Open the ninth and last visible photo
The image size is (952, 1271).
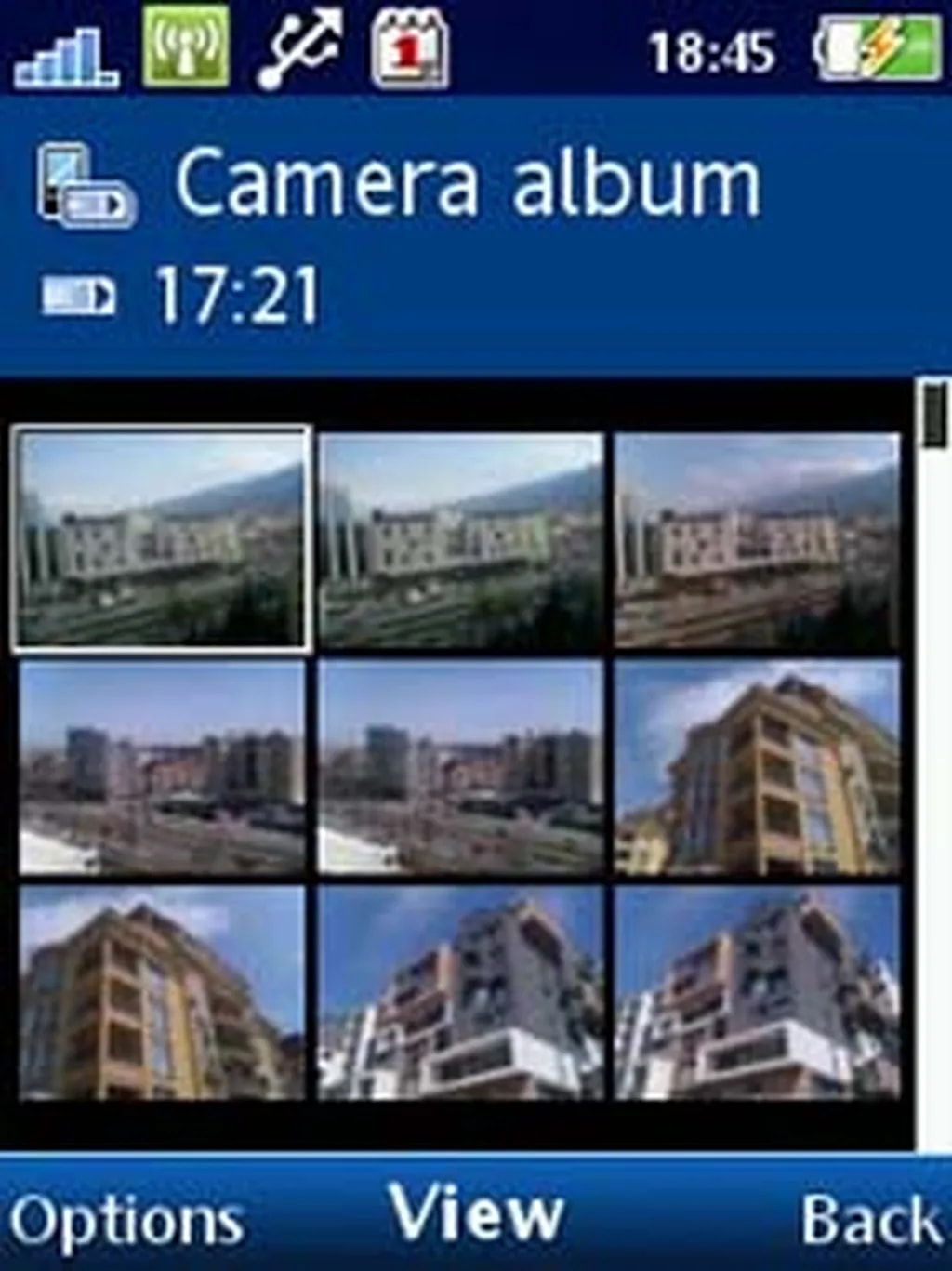tap(757, 992)
